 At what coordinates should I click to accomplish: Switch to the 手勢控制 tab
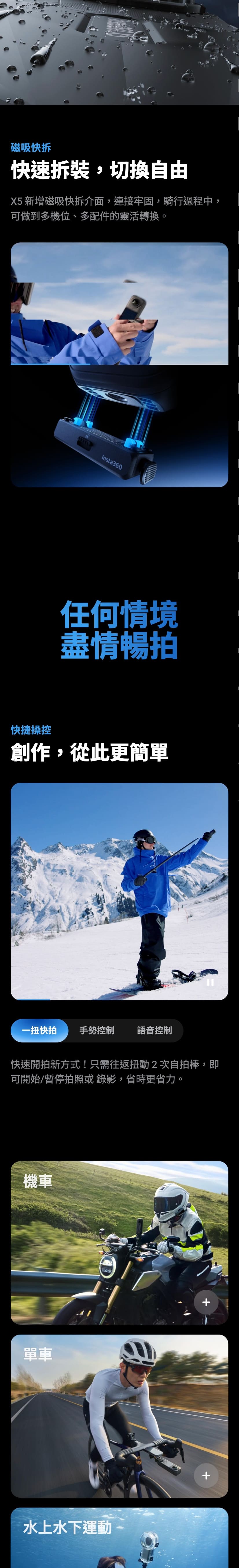click(x=96, y=1030)
